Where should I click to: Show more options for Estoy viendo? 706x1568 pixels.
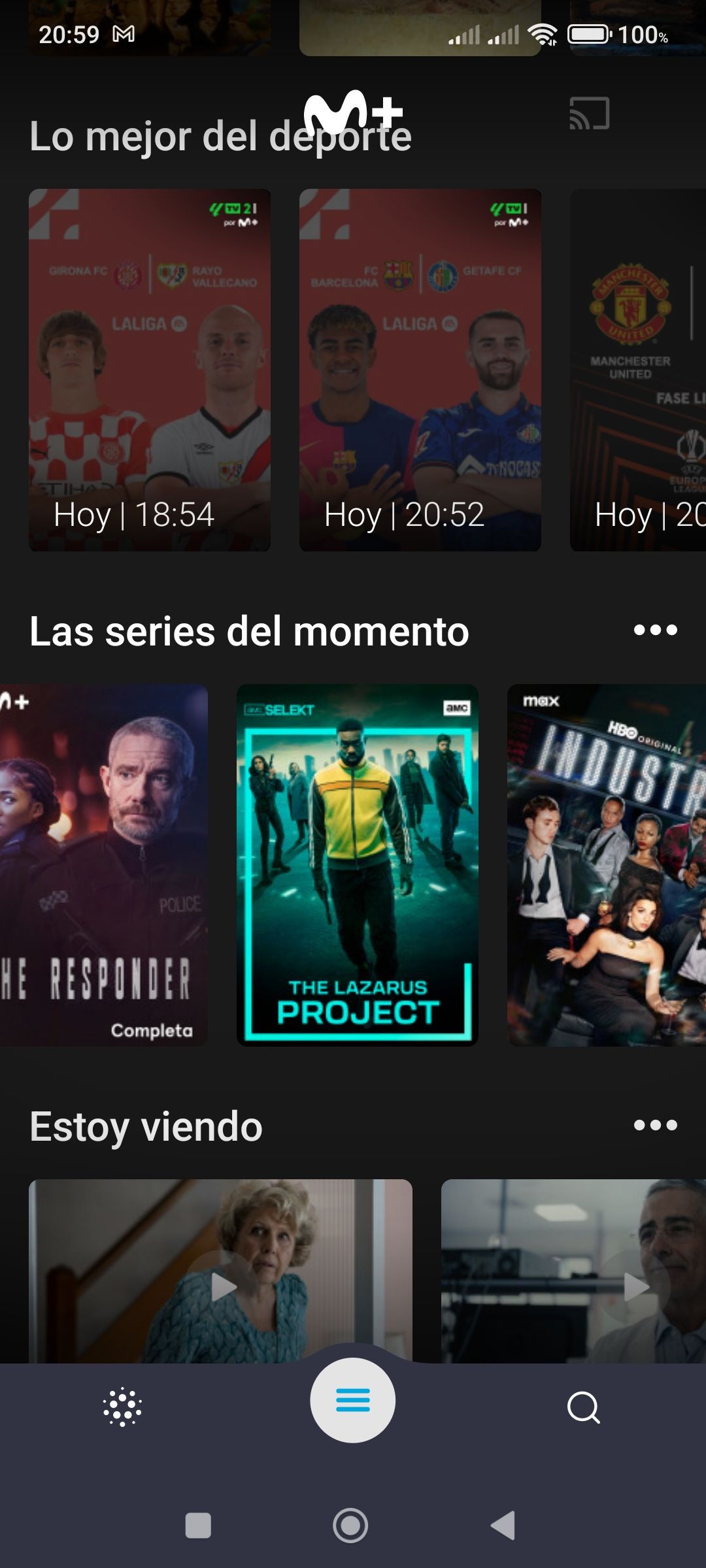click(655, 1125)
